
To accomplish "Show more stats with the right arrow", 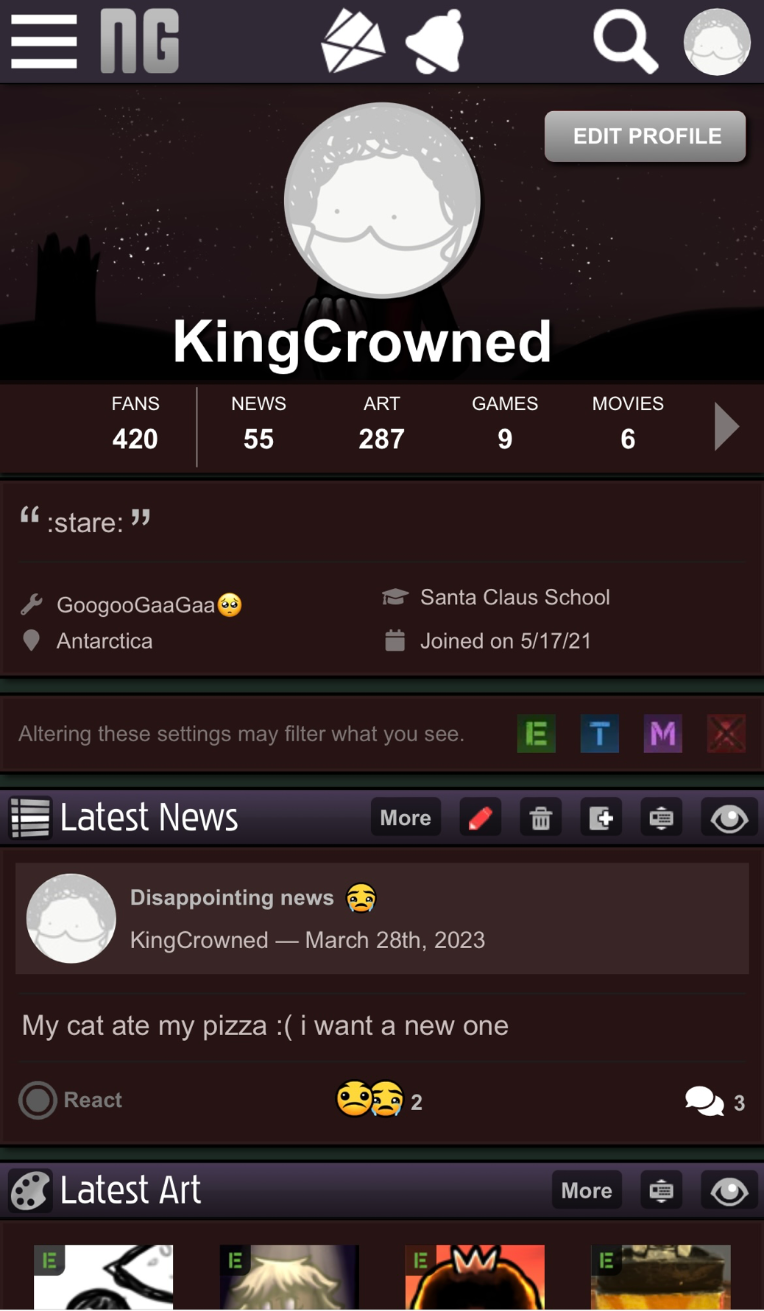I will click(727, 427).
